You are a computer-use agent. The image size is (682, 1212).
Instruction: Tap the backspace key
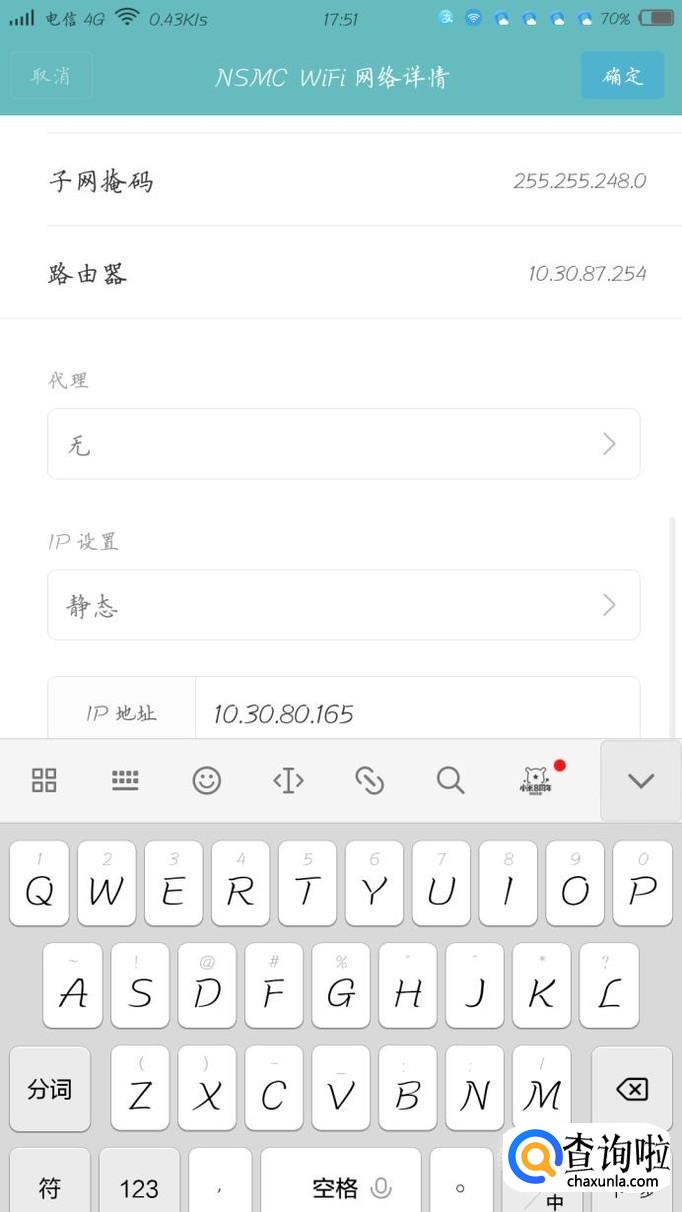(x=631, y=1089)
